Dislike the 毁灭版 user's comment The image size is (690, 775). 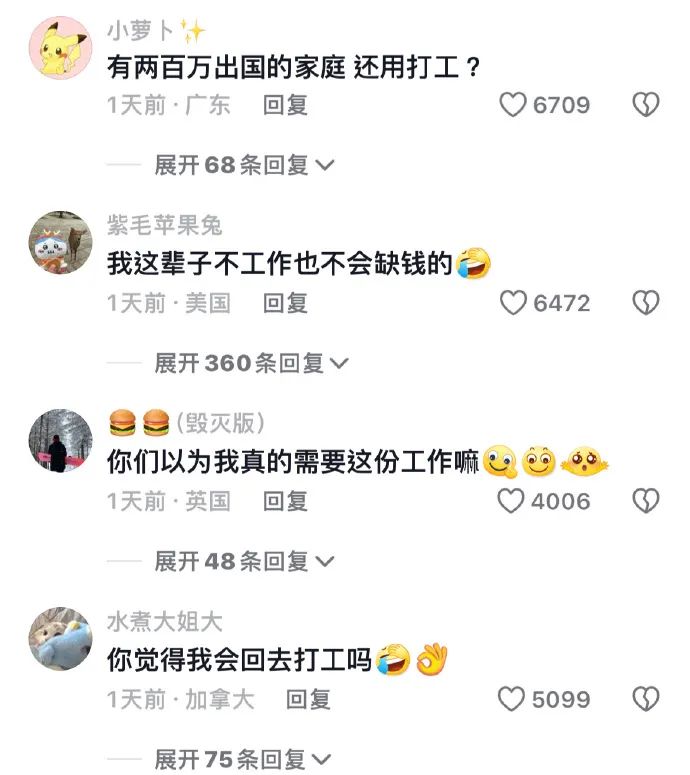click(x=646, y=500)
